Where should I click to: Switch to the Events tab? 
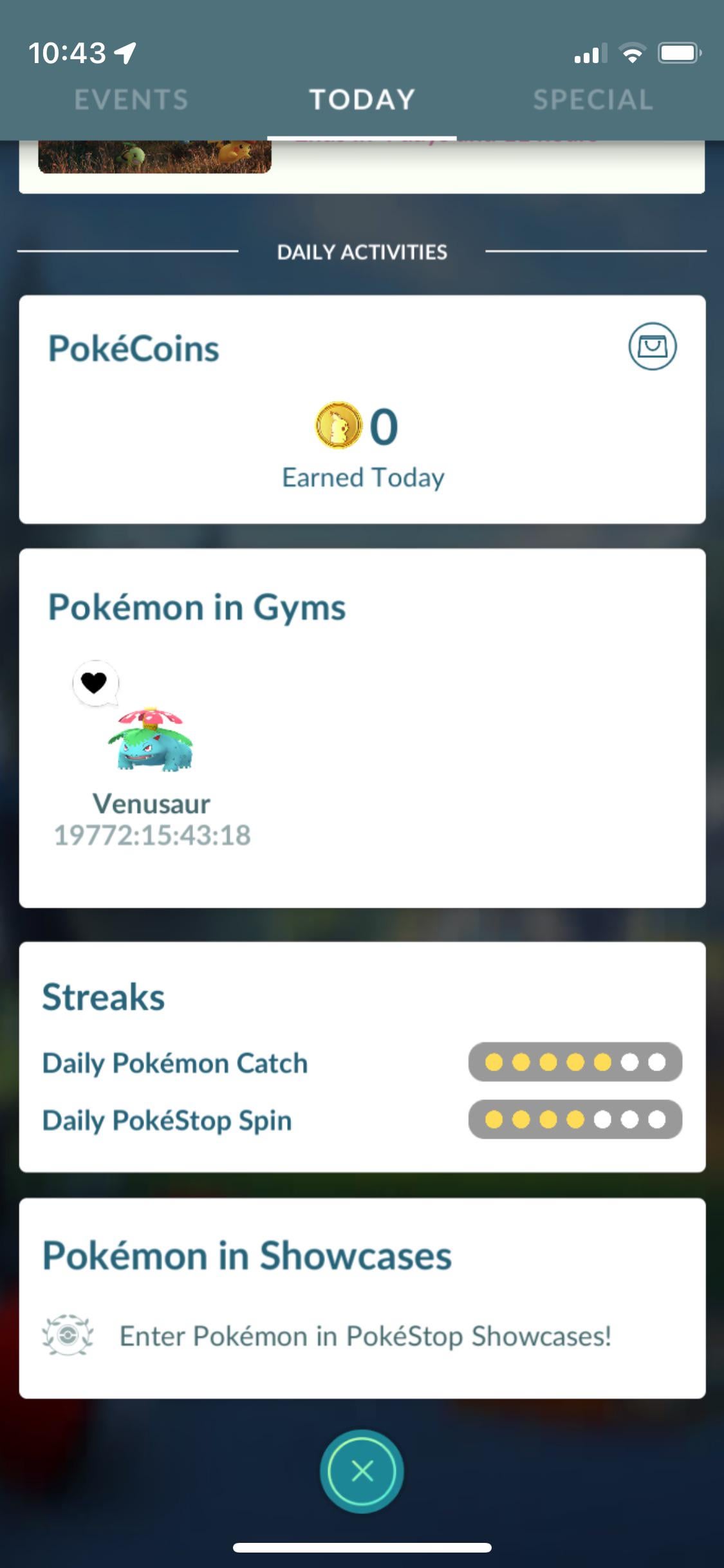(131, 100)
